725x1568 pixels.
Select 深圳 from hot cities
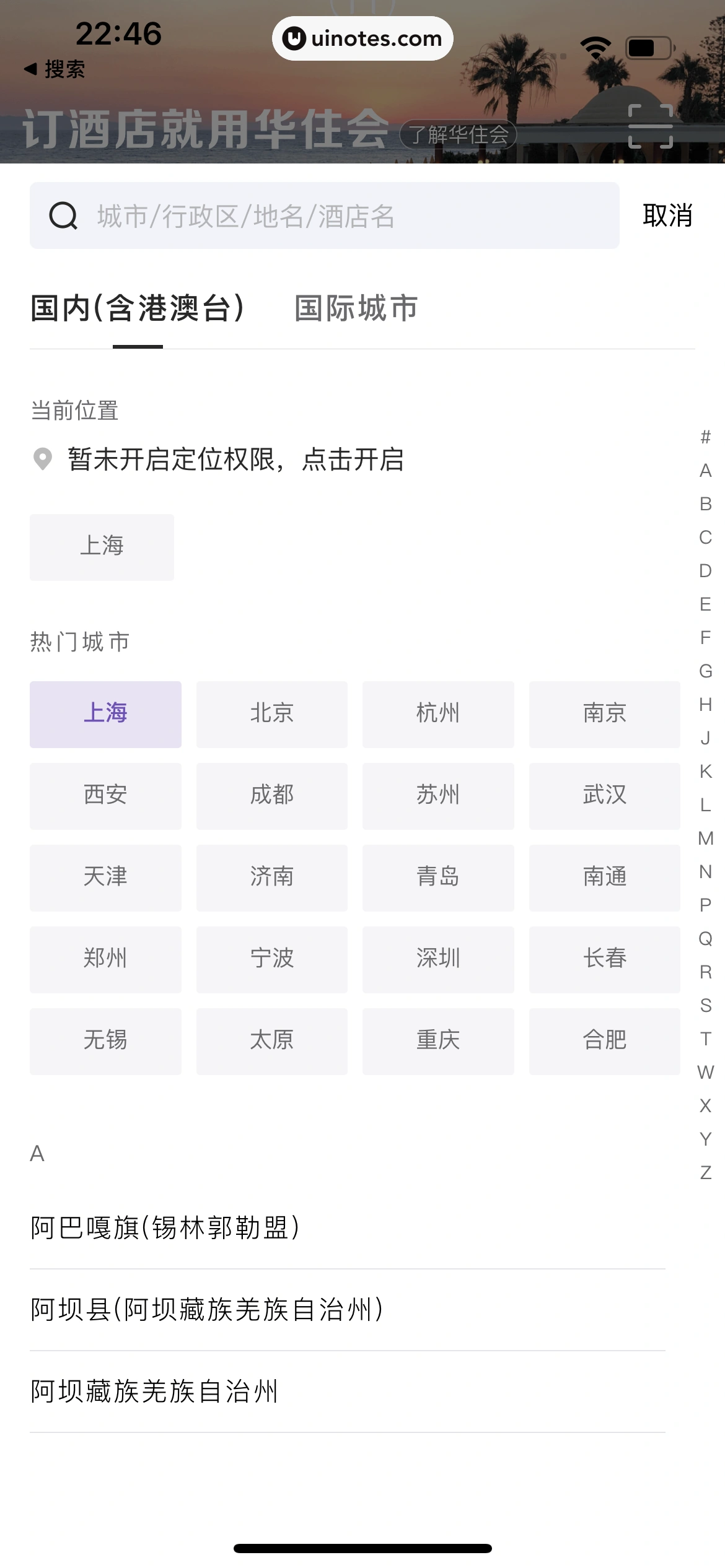click(437, 959)
